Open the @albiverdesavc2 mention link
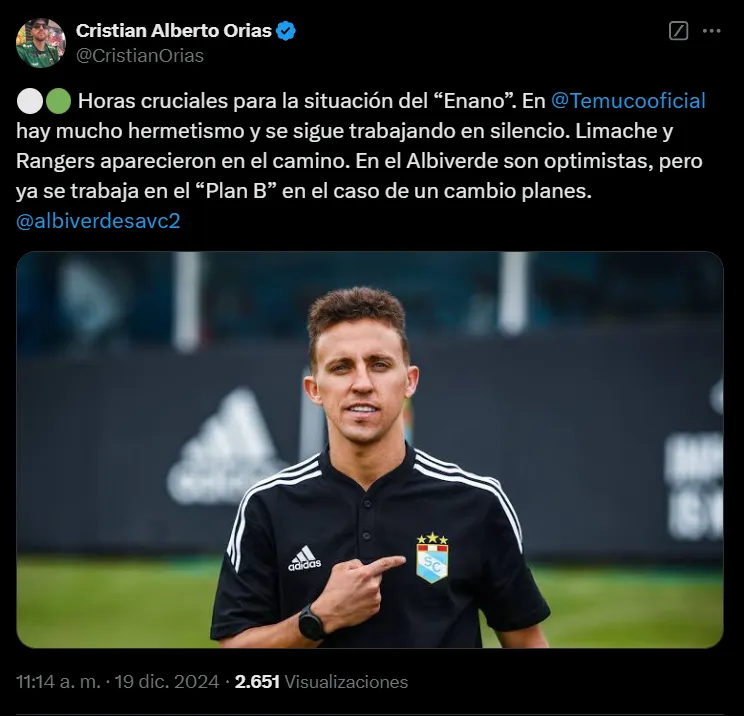This screenshot has height=716, width=744. 98,221
